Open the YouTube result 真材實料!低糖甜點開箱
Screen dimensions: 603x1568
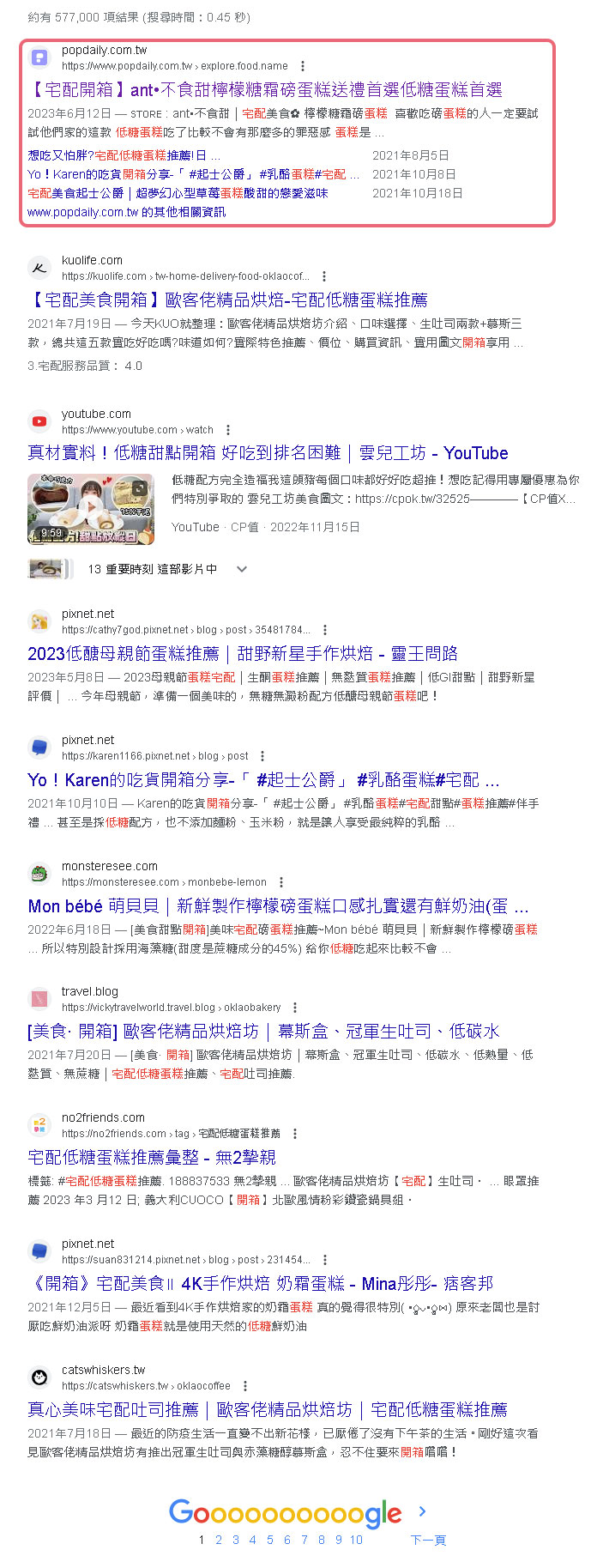(268, 453)
